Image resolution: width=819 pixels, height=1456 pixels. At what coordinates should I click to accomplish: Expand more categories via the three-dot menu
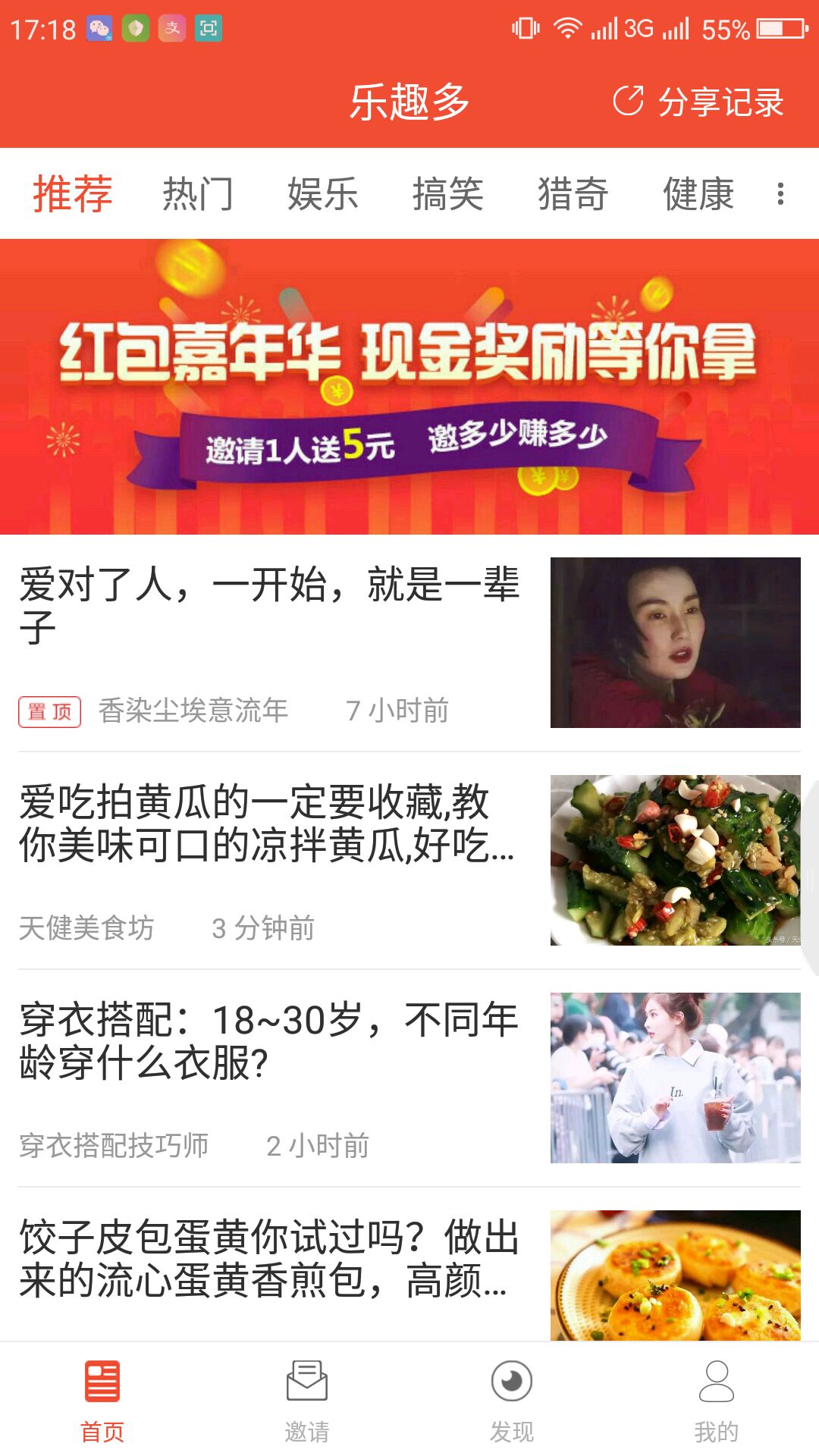tap(780, 195)
